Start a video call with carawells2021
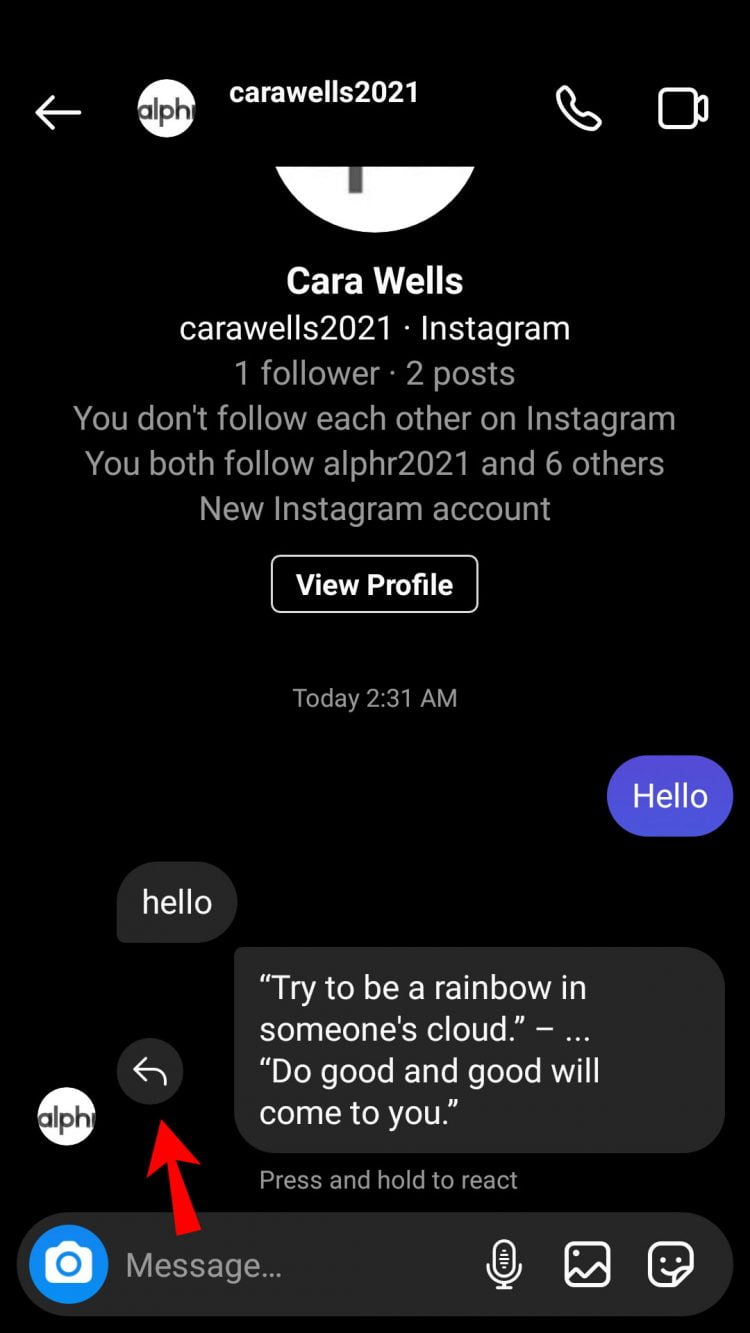750x1333 pixels. pos(683,109)
